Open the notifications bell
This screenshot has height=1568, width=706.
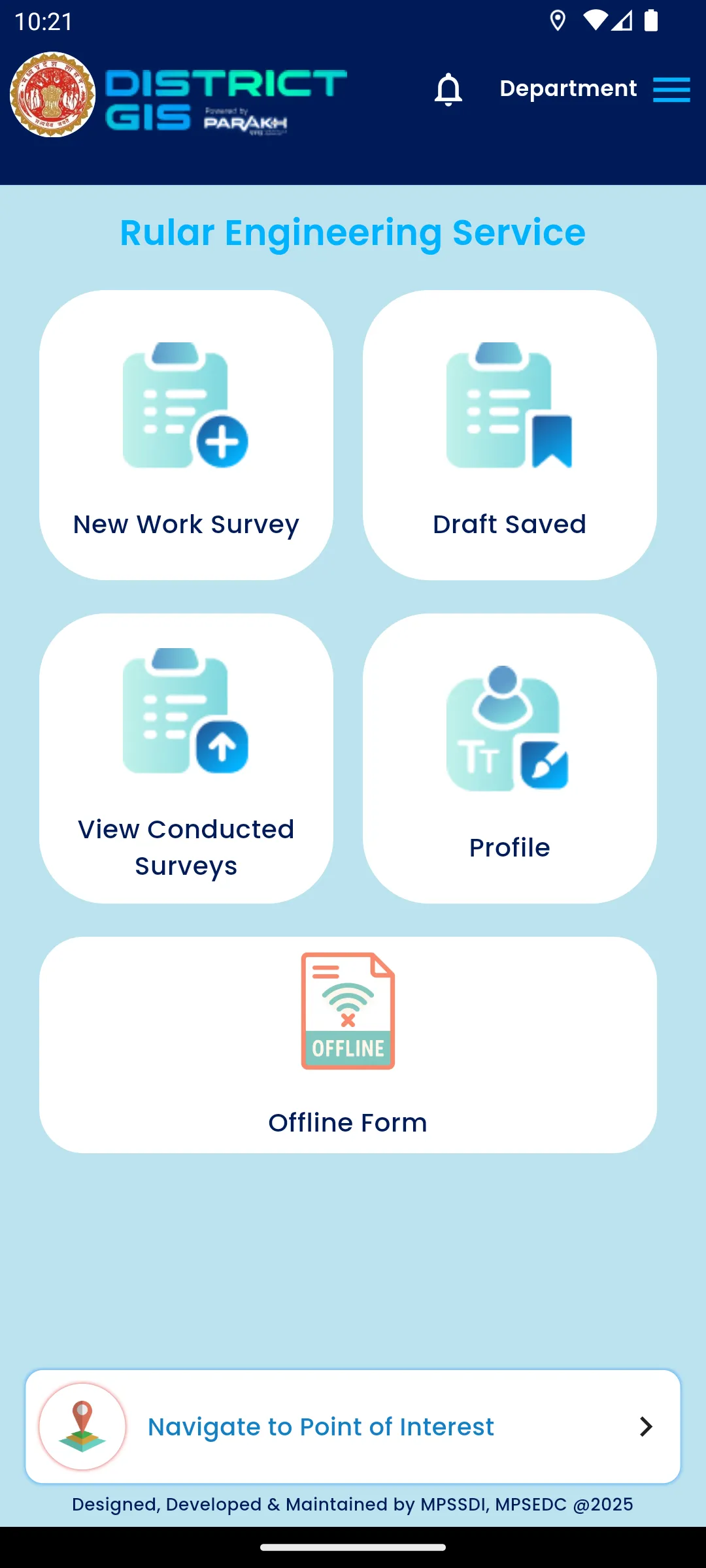(x=448, y=90)
